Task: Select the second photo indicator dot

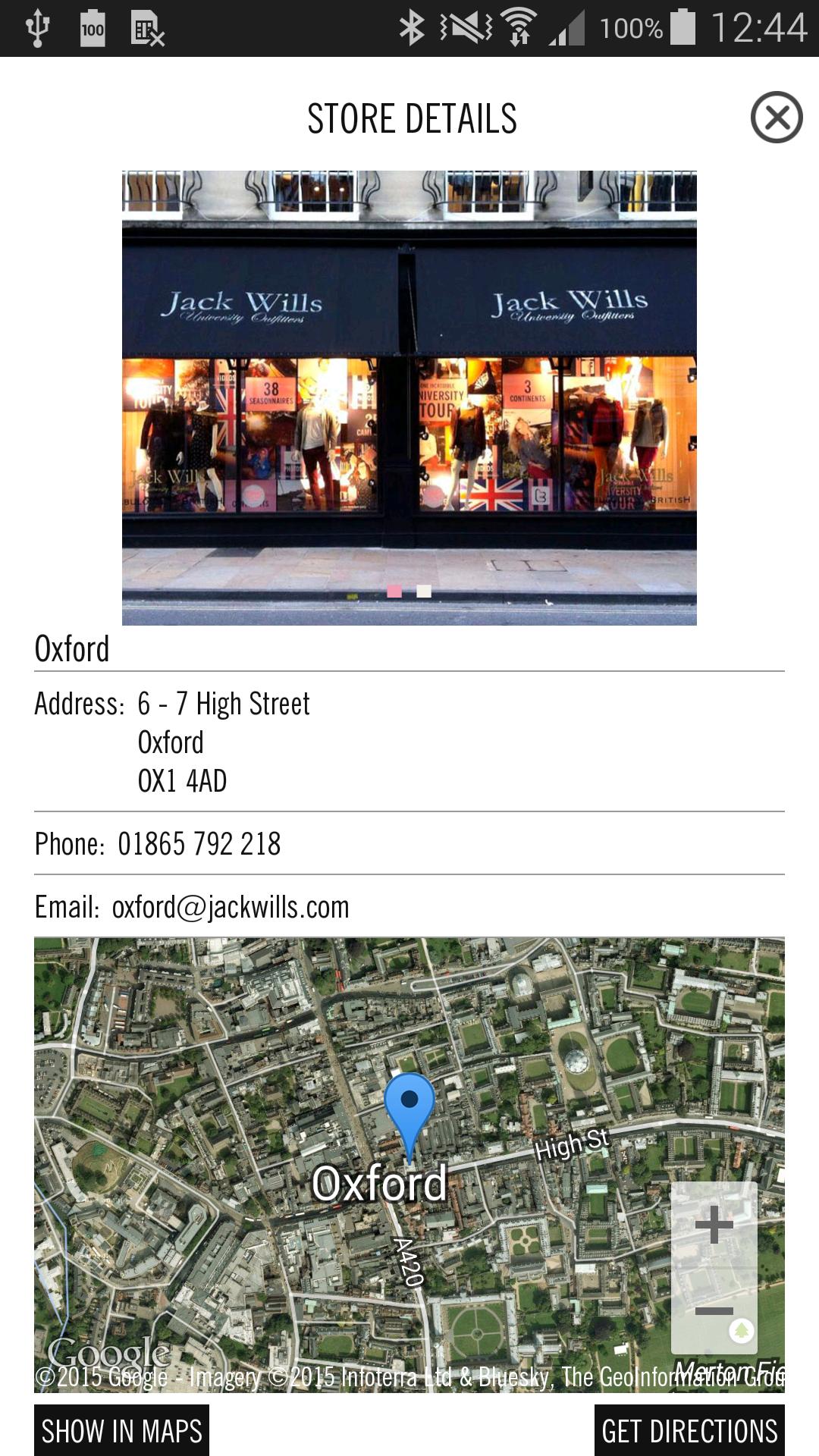Action: pyautogui.click(x=424, y=591)
